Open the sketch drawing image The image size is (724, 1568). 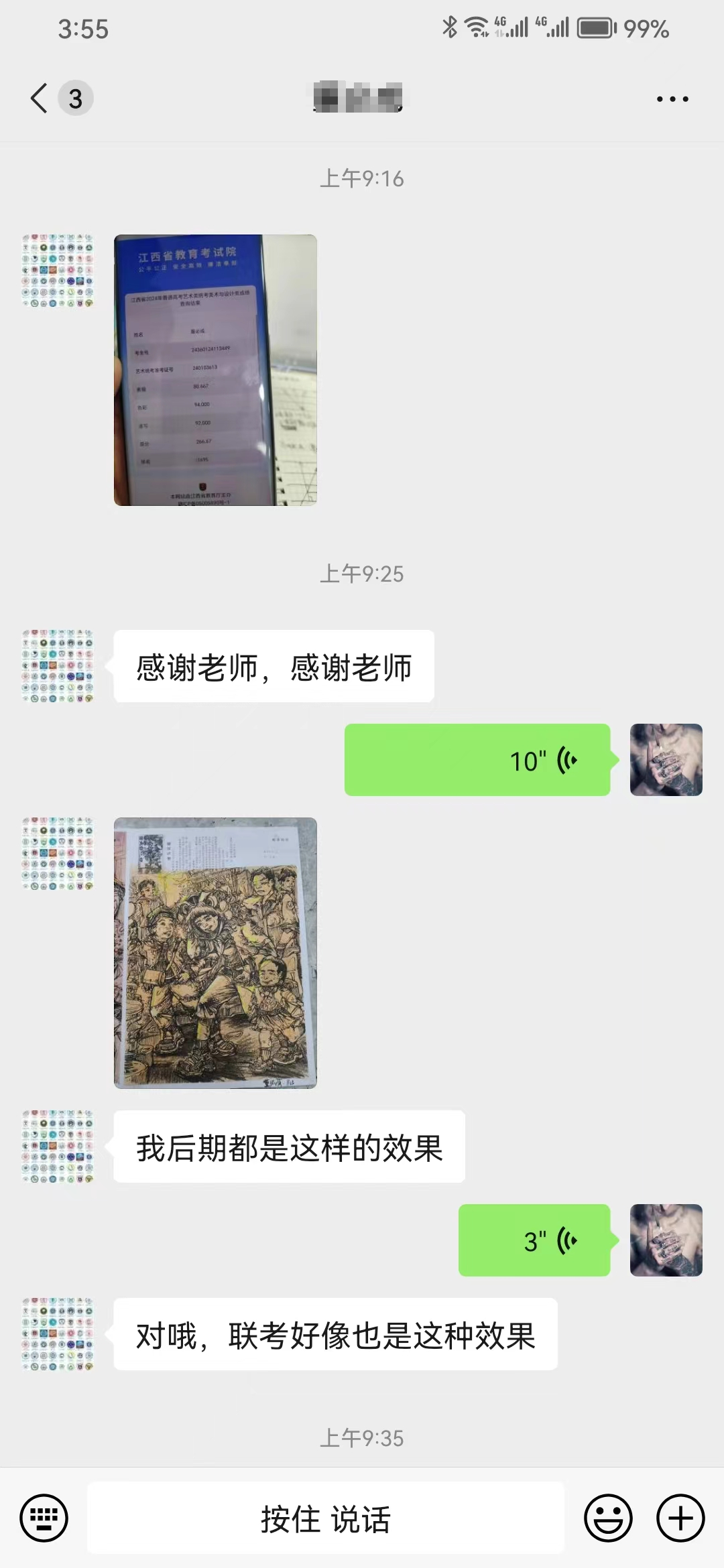coord(215,953)
